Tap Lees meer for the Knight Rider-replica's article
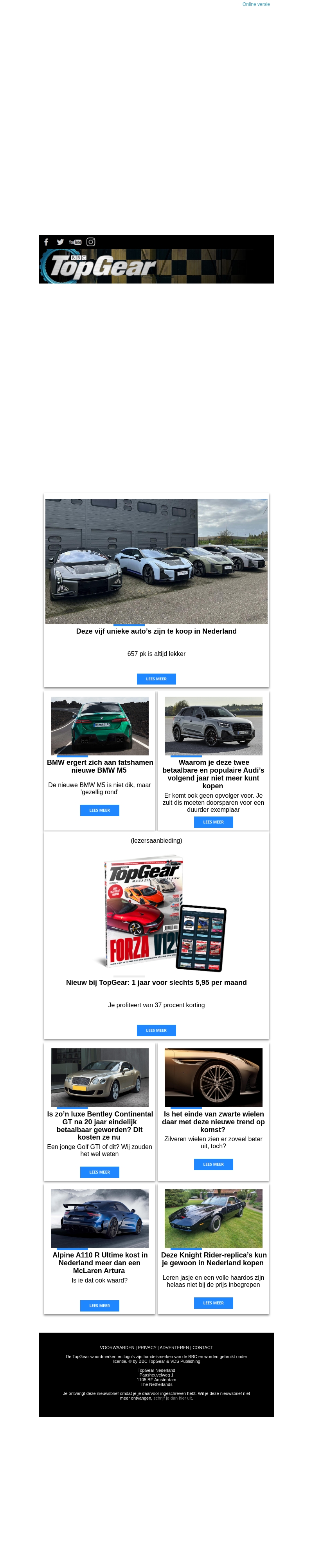 pyautogui.click(x=213, y=1303)
